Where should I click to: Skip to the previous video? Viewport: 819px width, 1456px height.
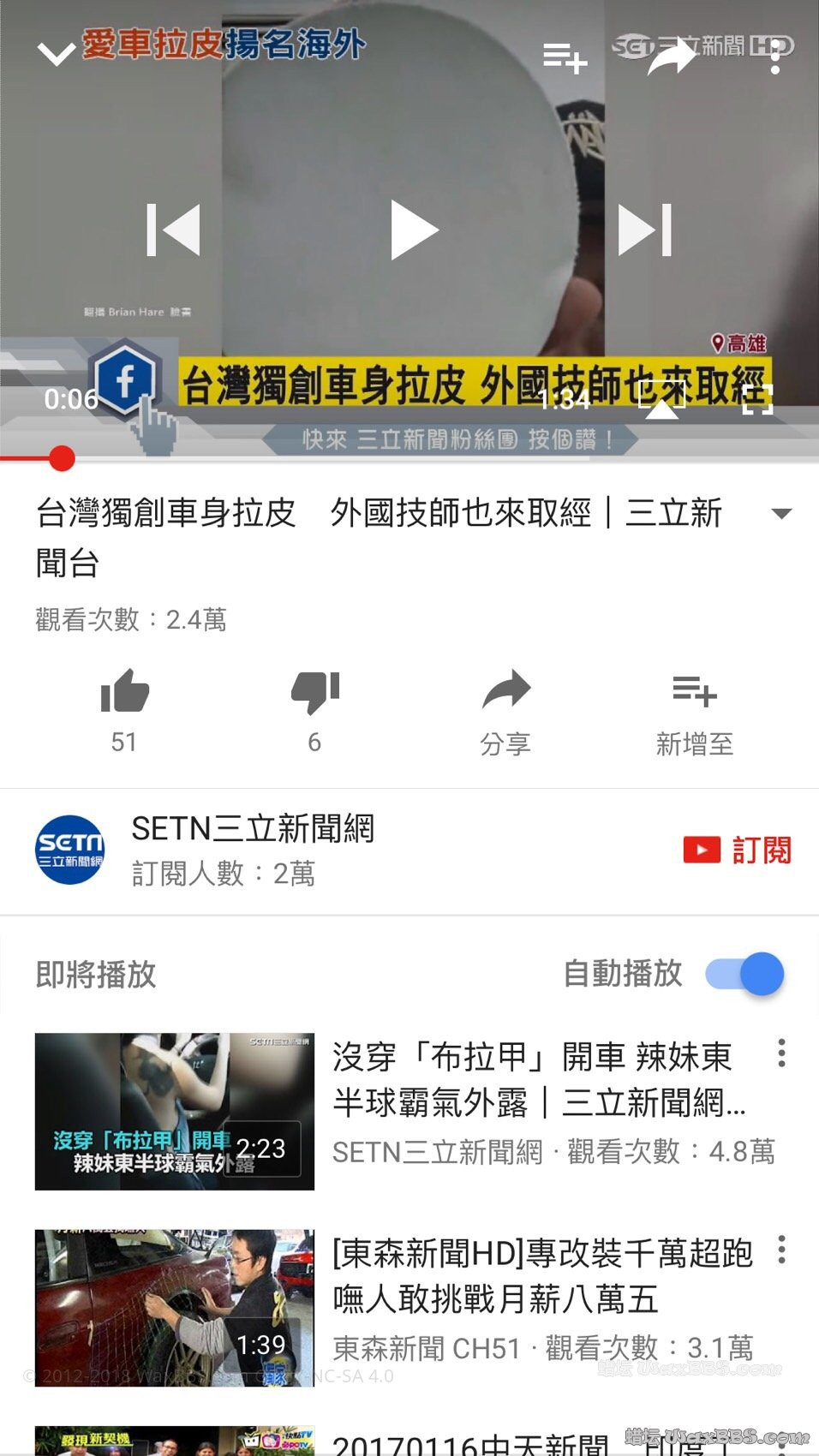[174, 230]
